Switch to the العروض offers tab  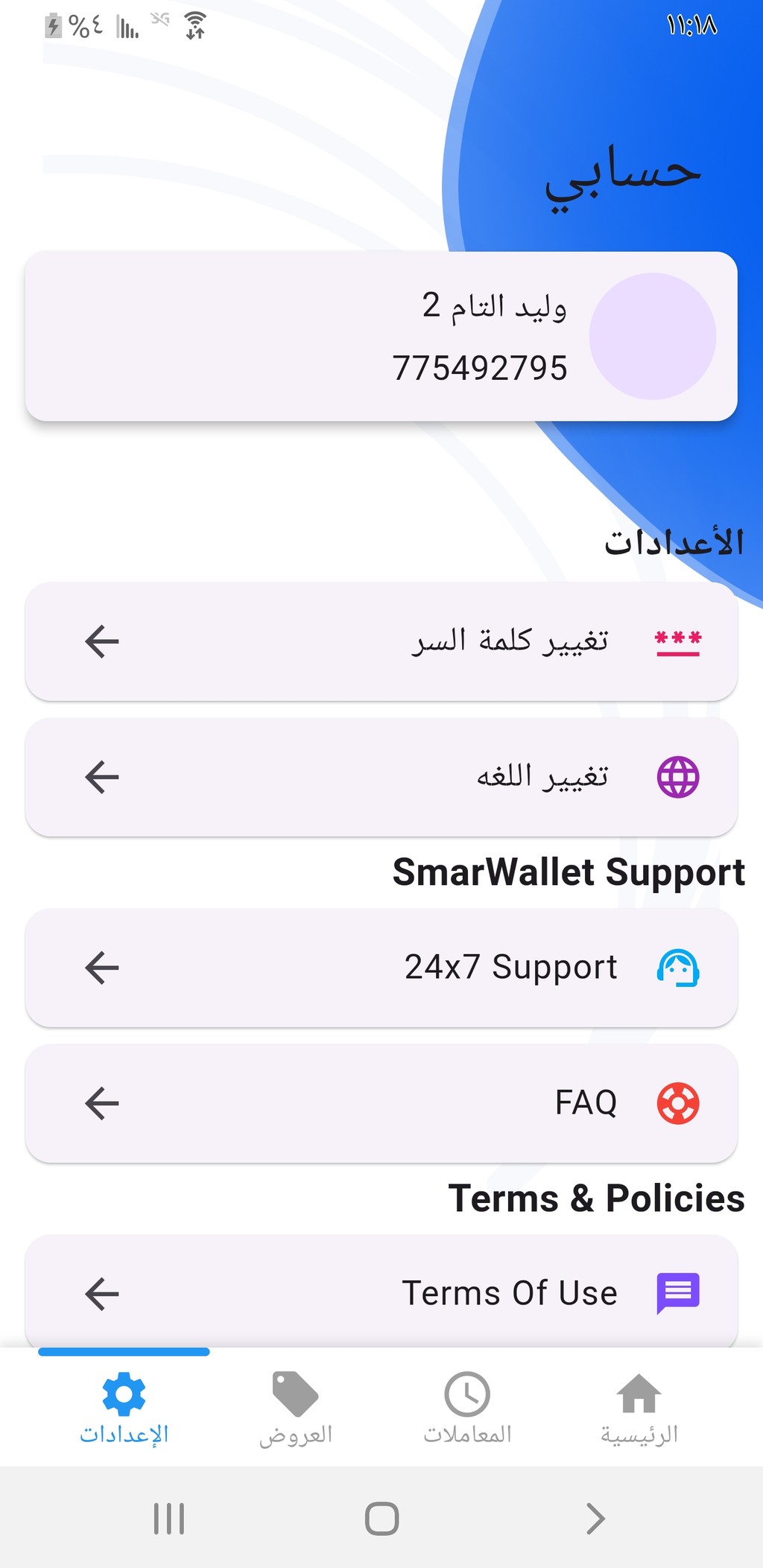296,1407
